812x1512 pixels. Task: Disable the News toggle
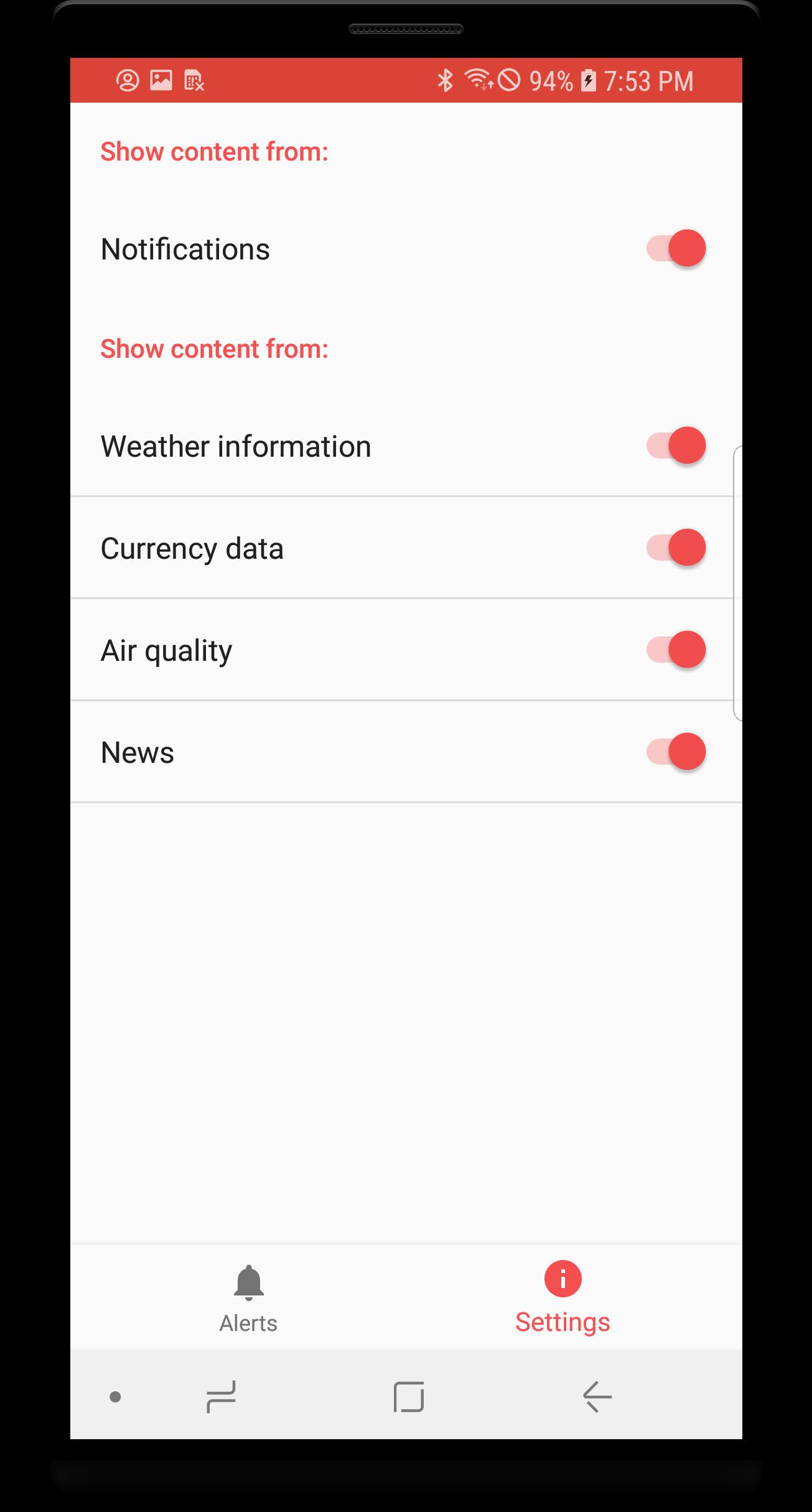point(676,752)
